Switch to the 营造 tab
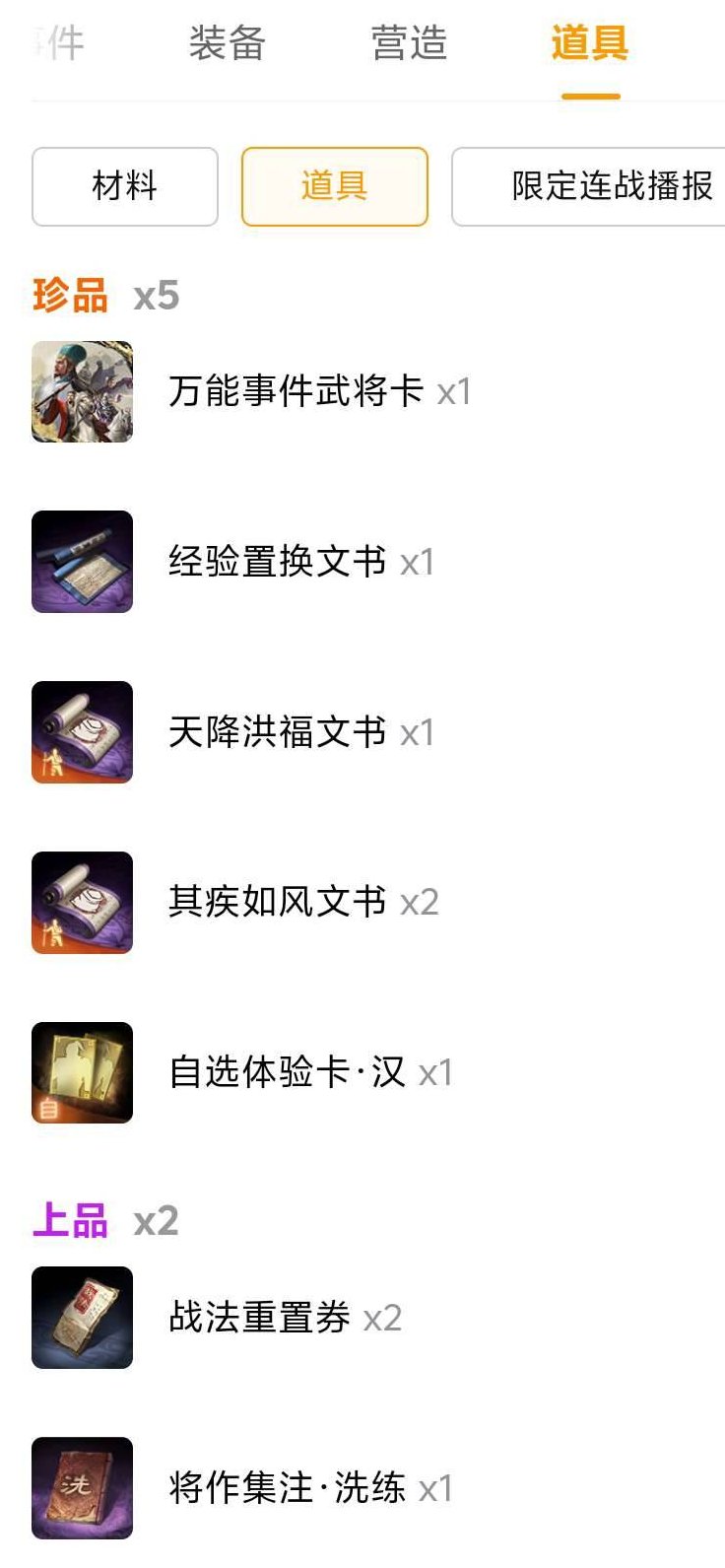 click(x=410, y=42)
